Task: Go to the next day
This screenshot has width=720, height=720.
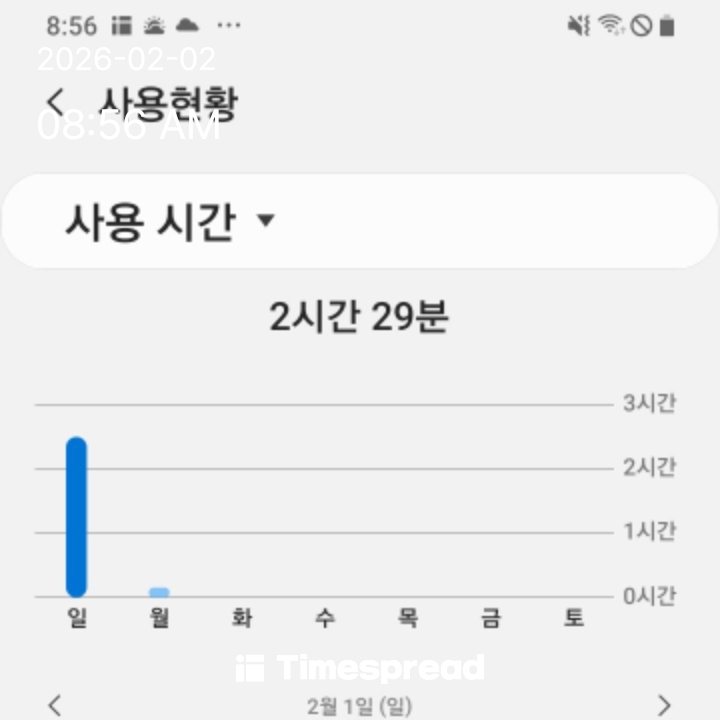Action: (663, 704)
